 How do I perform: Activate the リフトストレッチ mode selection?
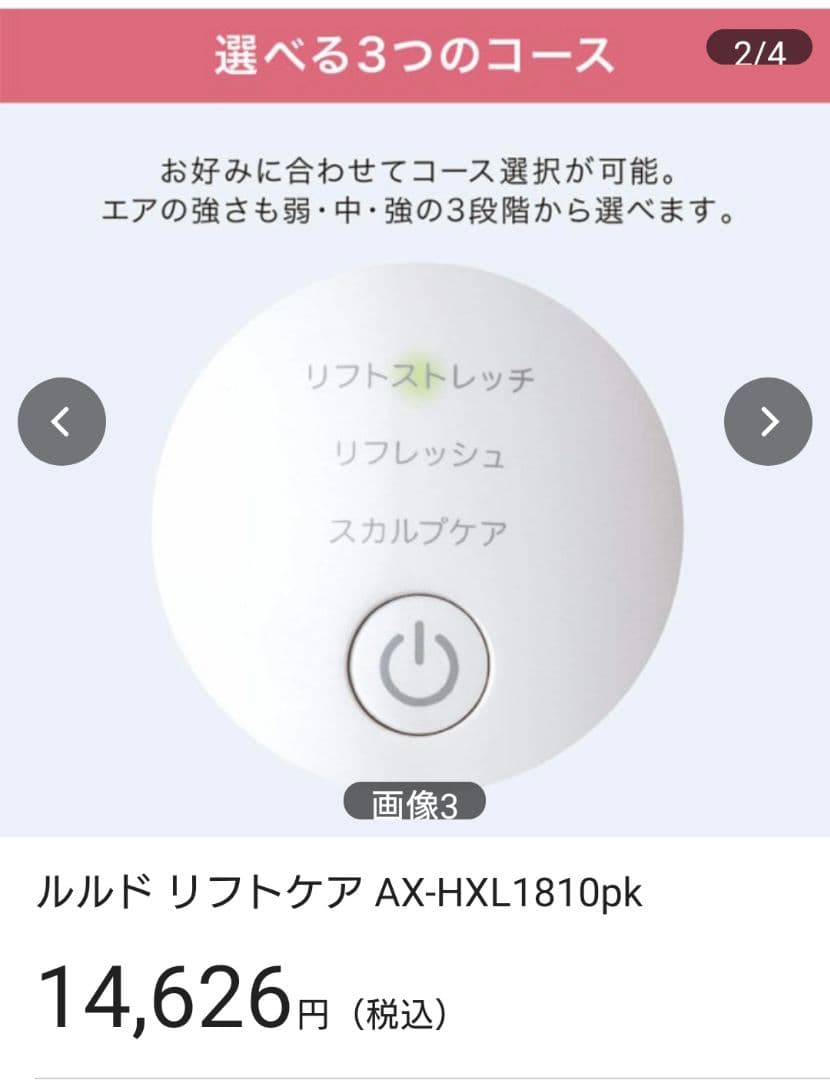pyautogui.click(x=421, y=376)
